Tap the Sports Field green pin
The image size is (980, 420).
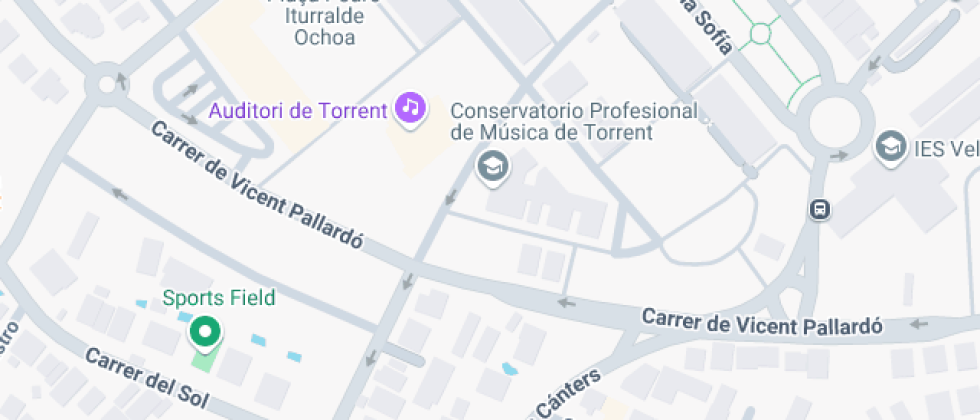coord(205,331)
